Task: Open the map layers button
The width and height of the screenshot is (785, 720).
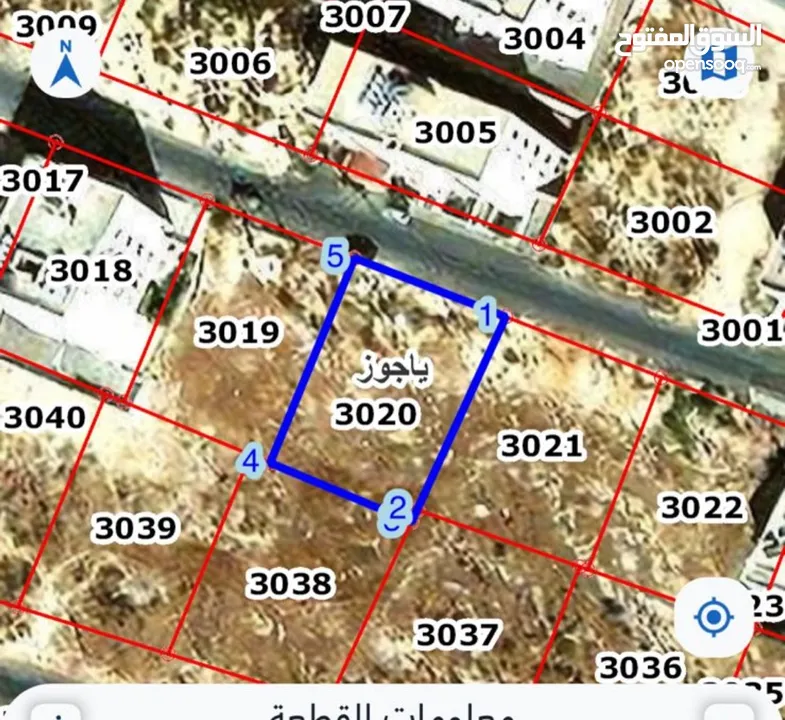Action: pyautogui.click(x=719, y=64)
